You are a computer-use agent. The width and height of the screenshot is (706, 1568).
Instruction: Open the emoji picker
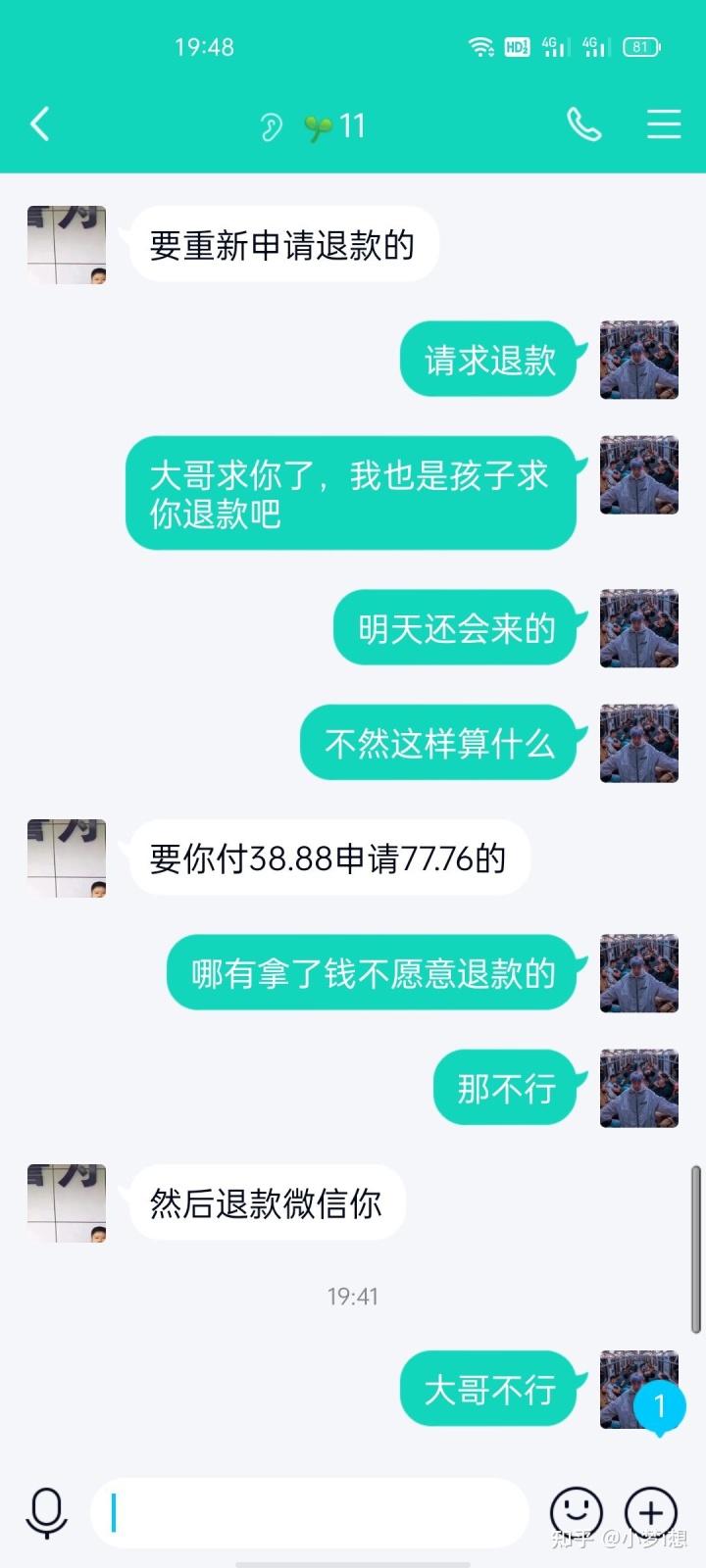pos(576,1512)
